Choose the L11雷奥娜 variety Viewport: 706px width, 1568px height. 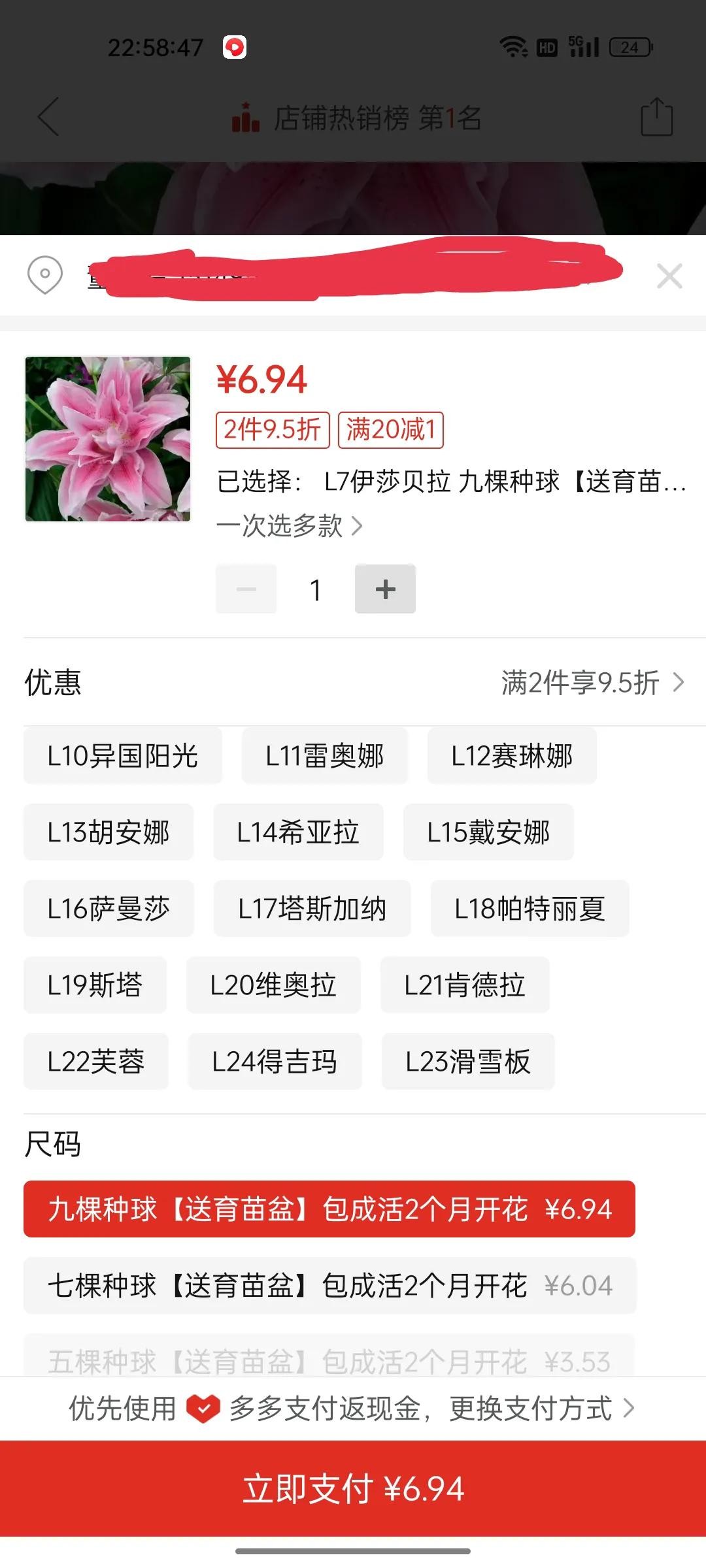[325, 756]
